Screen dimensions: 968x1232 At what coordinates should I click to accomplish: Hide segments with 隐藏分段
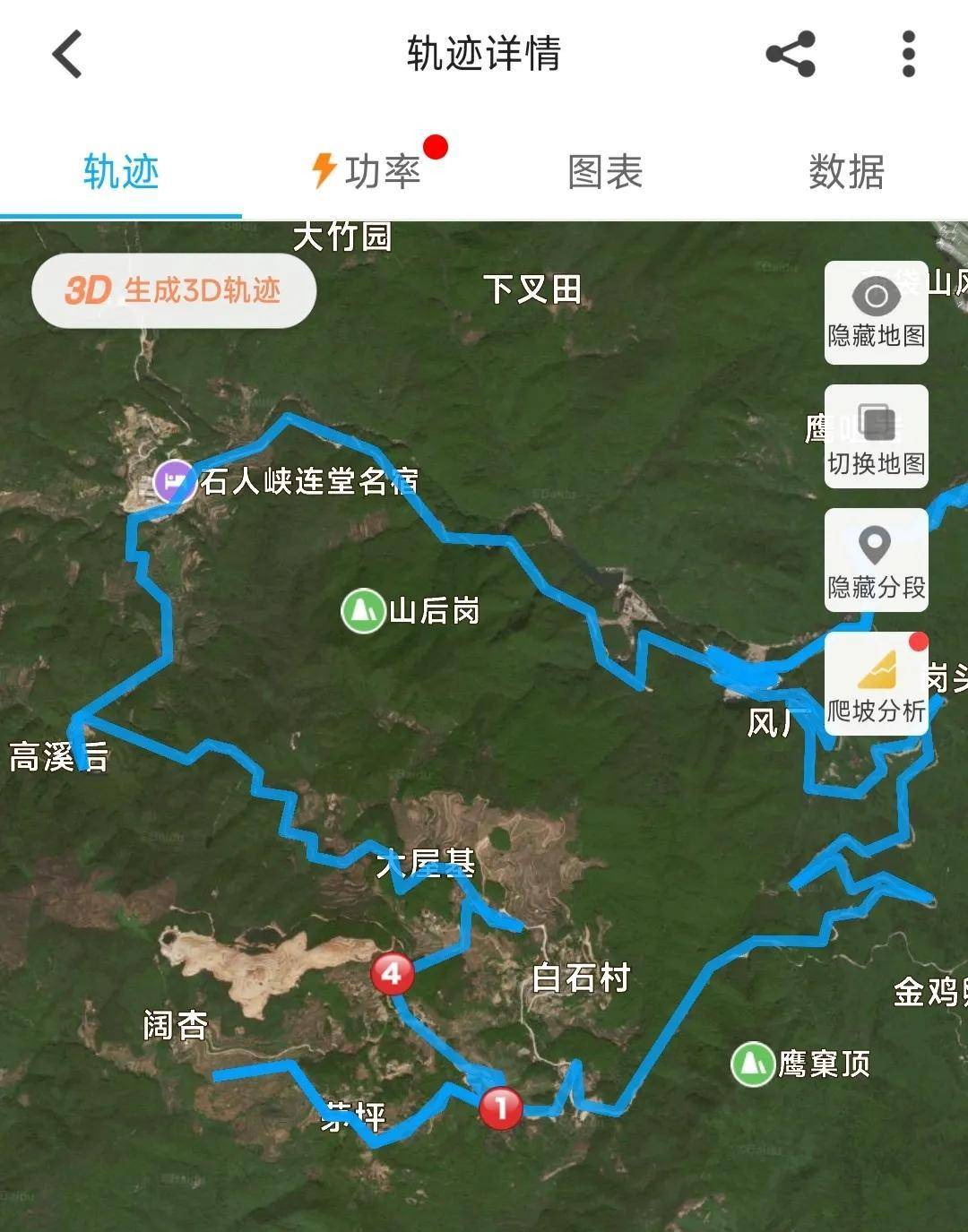[876, 560]
